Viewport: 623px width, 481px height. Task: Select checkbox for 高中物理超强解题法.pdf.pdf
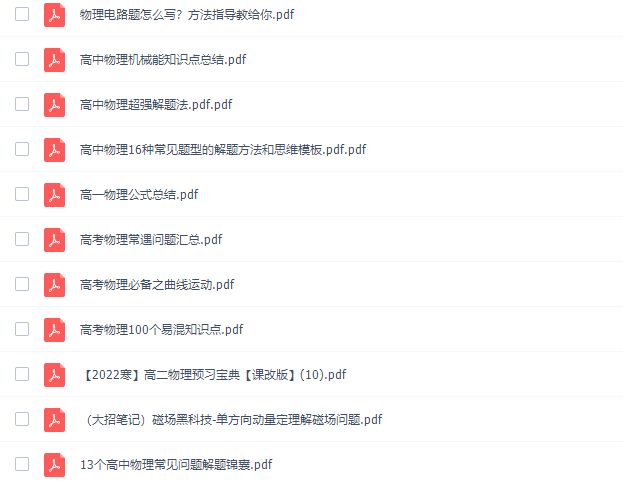coord(22,105)
